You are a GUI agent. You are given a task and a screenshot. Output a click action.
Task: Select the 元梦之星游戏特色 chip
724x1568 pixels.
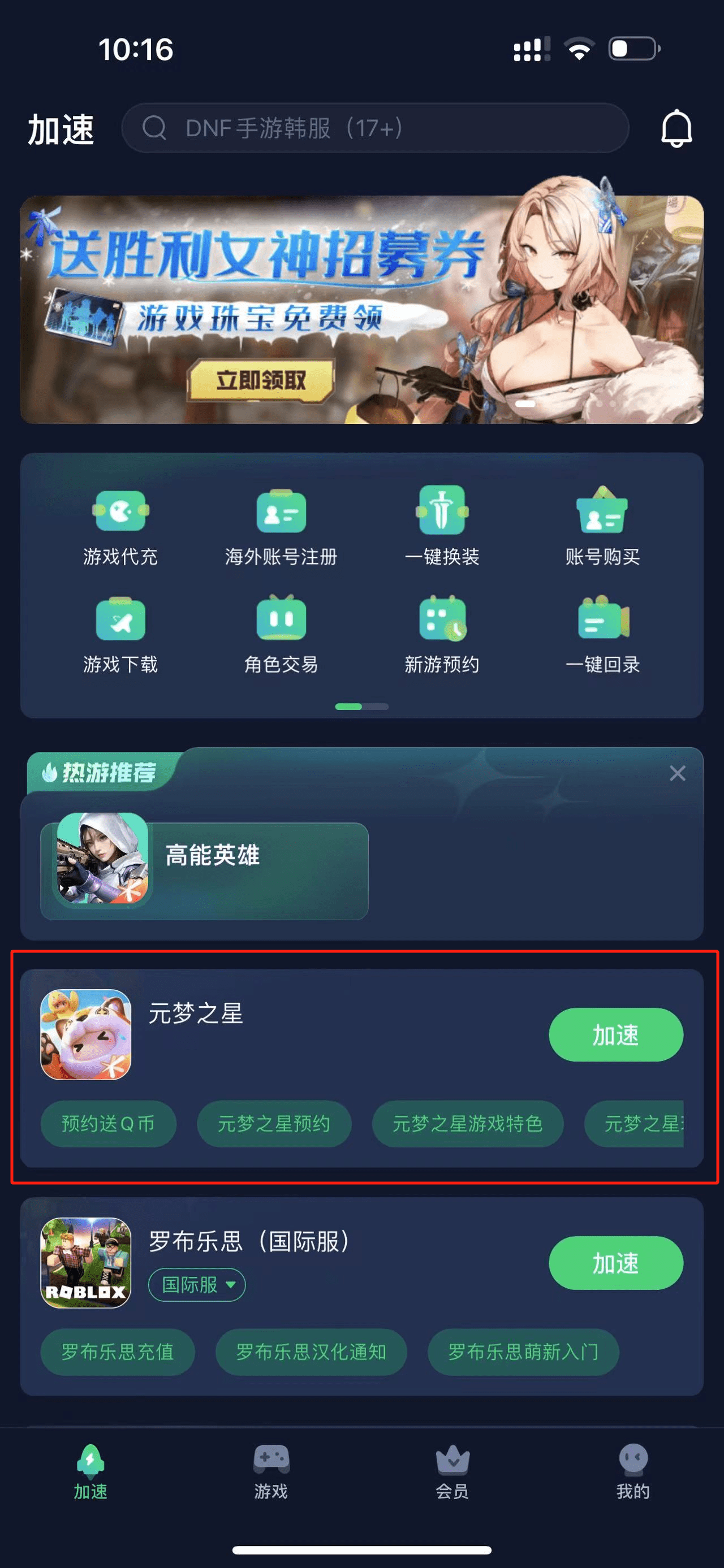[x=467, y=1124]
